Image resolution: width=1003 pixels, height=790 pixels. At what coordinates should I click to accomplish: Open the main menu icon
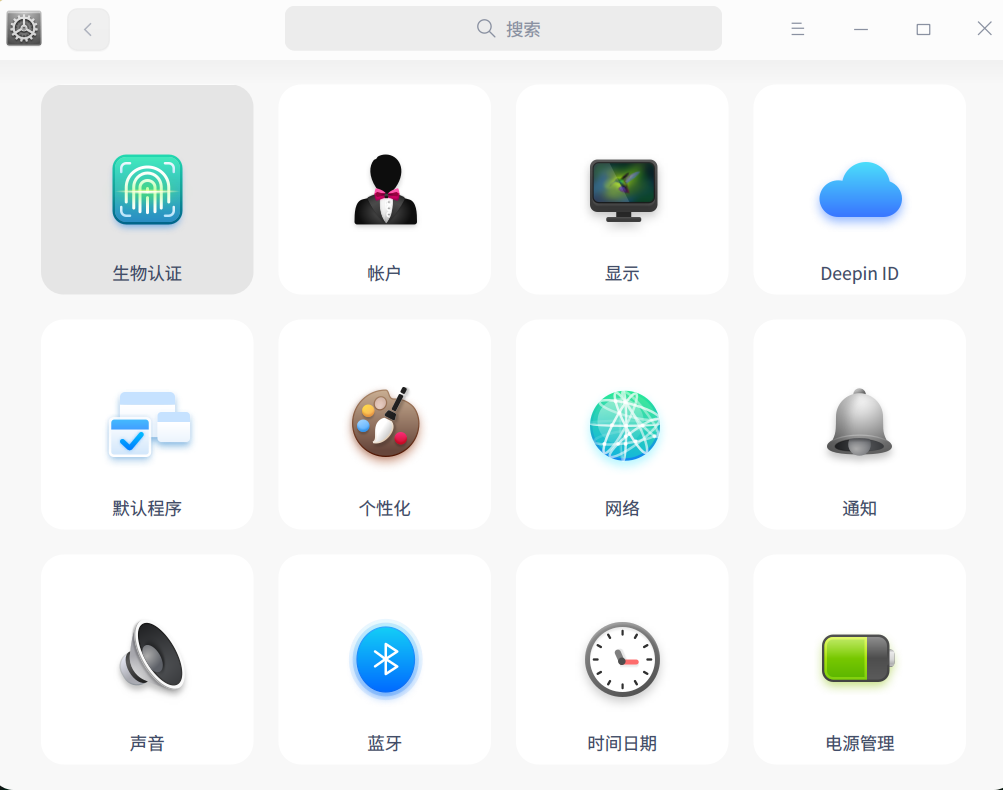click(x=797, y=29)
